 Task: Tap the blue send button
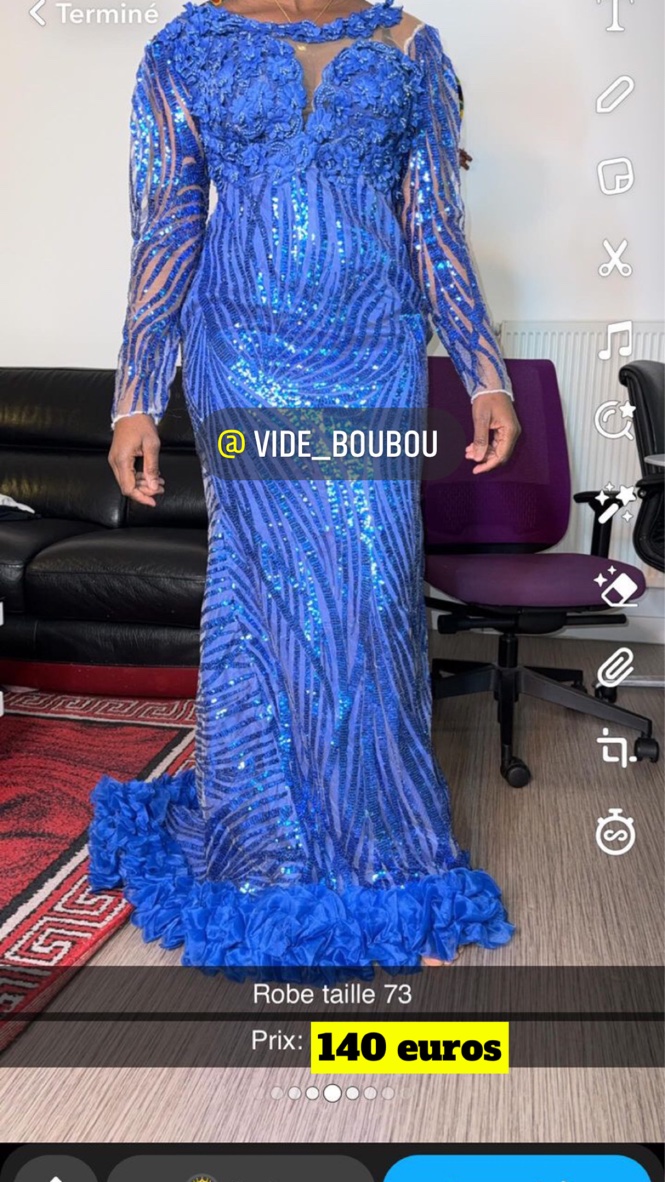pos(517,1169)
